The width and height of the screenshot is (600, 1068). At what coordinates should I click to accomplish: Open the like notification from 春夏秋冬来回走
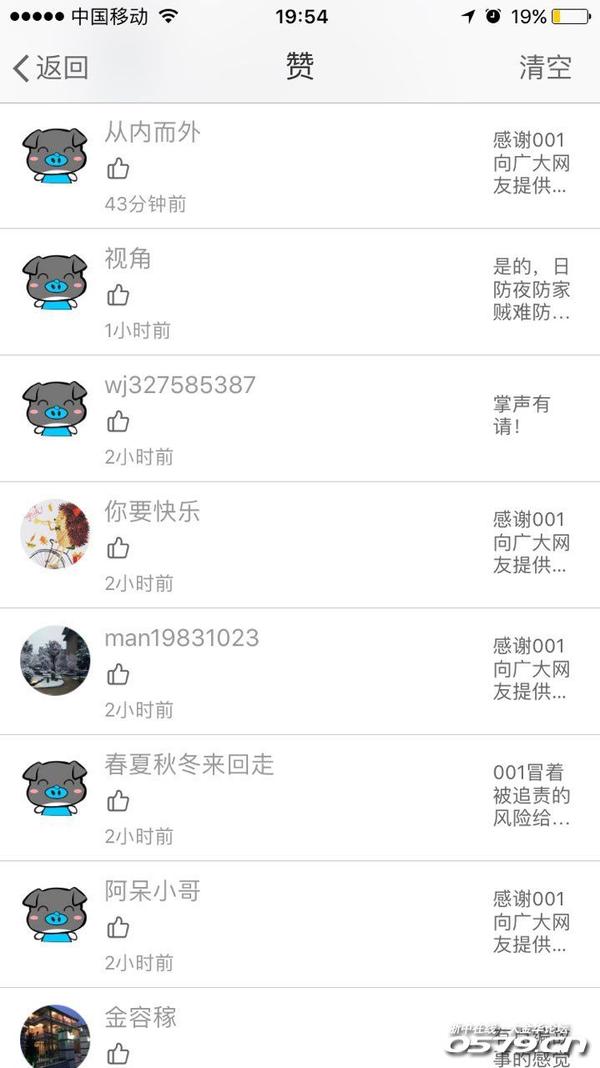pos(300,798)
